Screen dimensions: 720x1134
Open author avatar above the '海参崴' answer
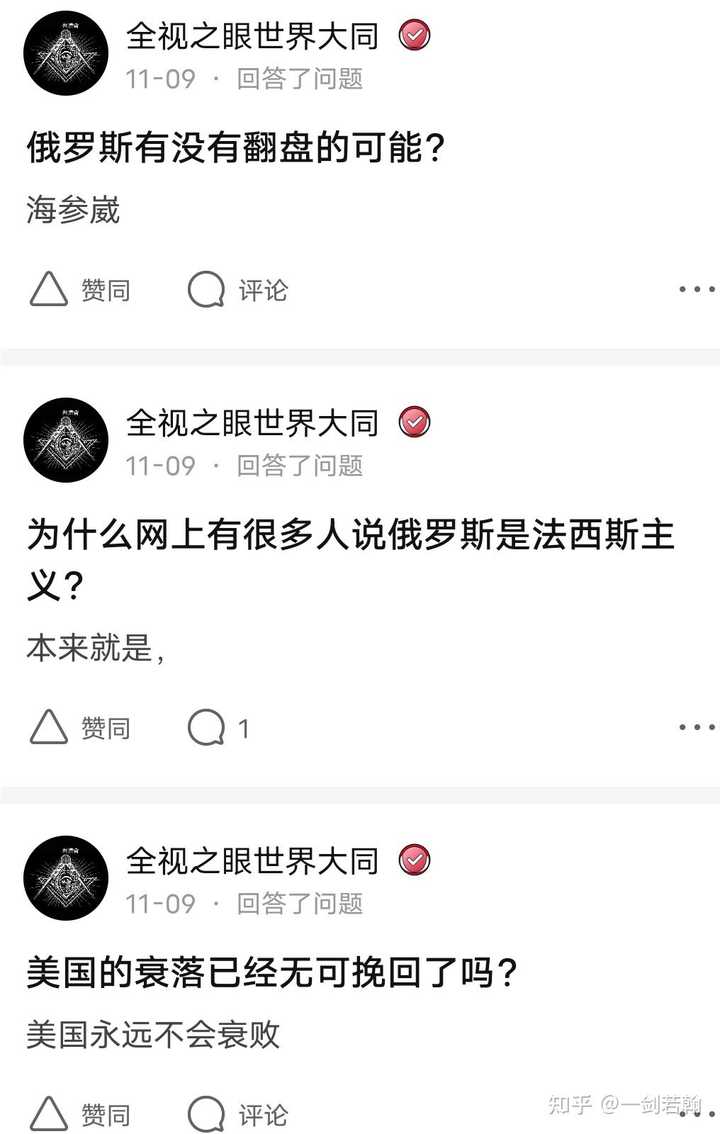[65, 54]
